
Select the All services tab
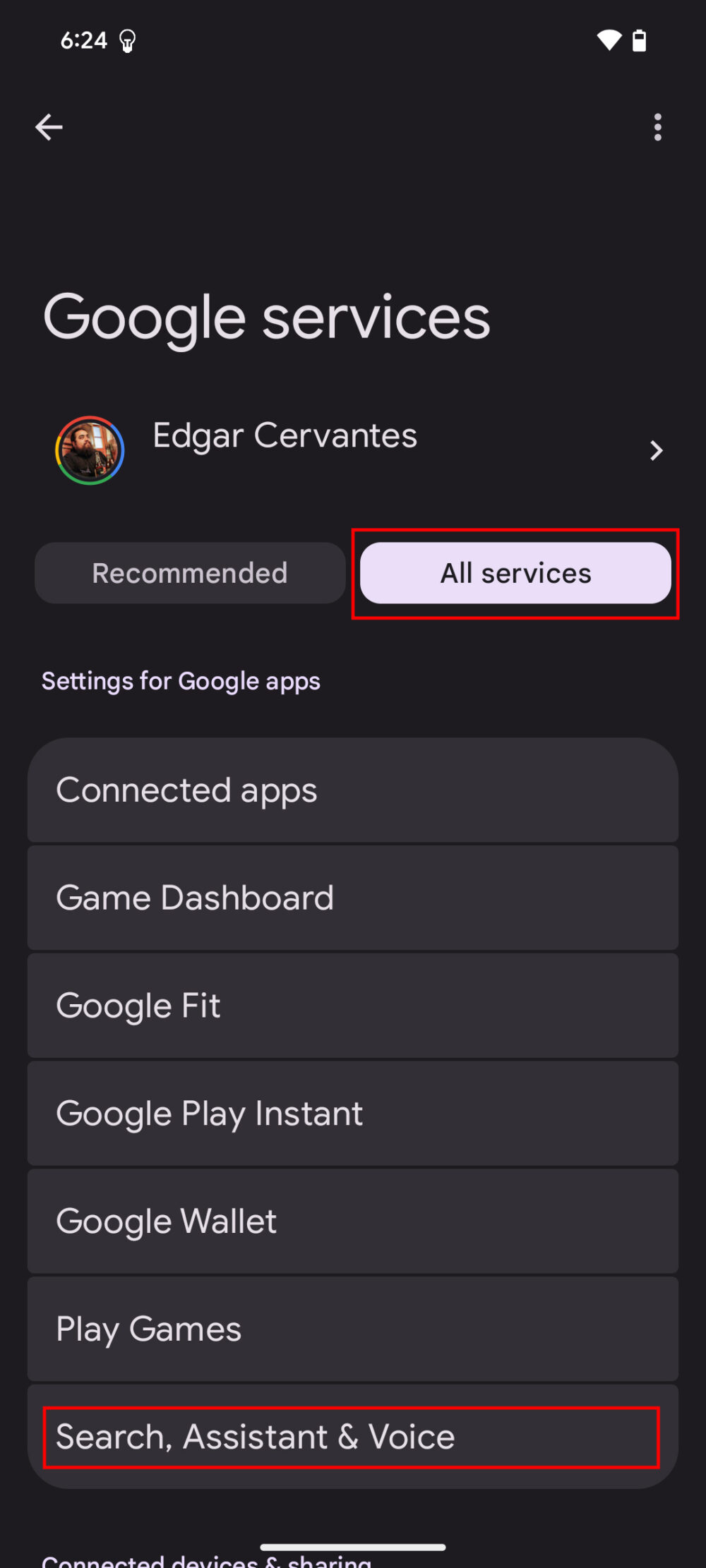(515, 574)
